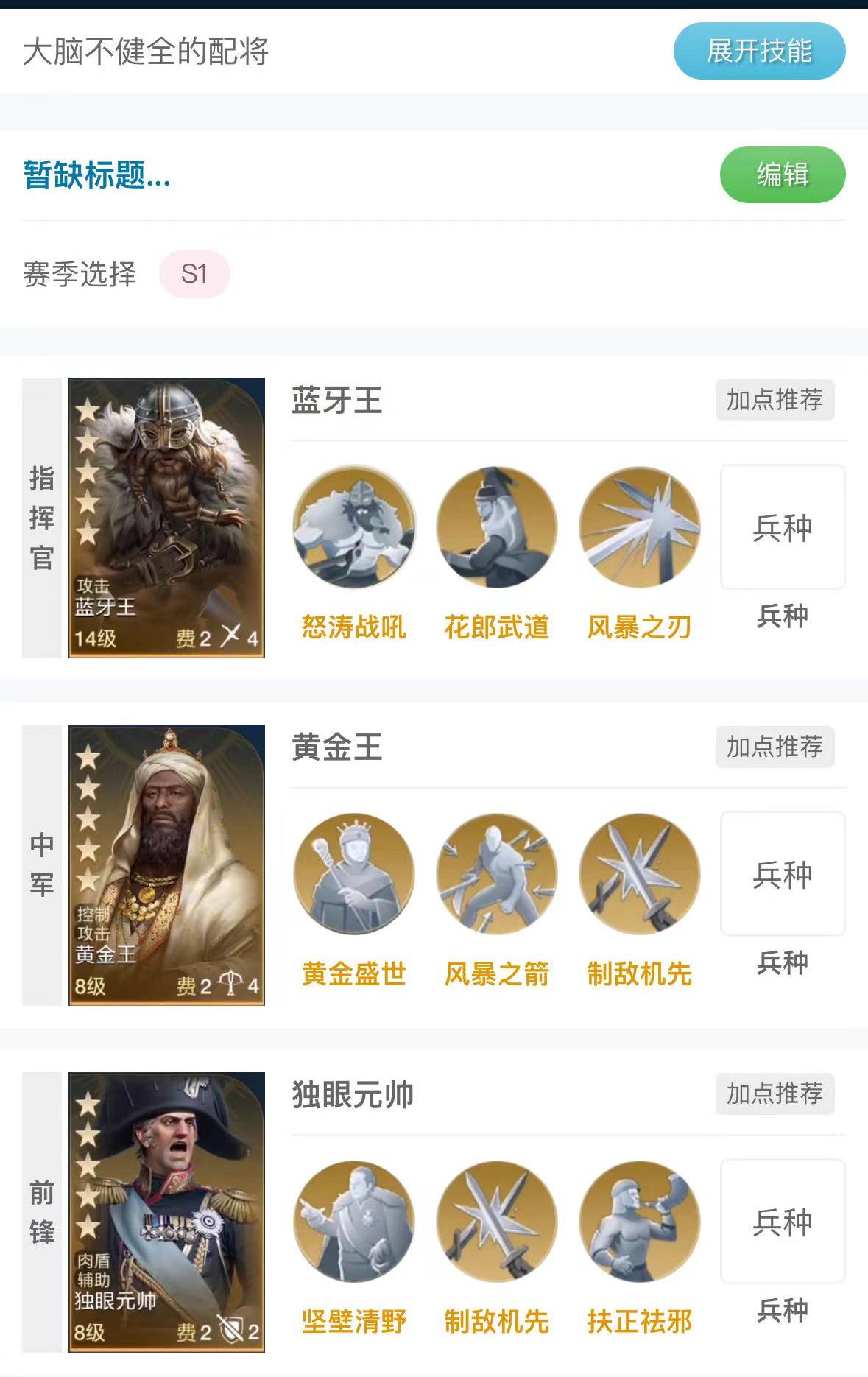Tap the 花郎武道 skill
The image size is (868, 1377).
(x=497, y=527)
